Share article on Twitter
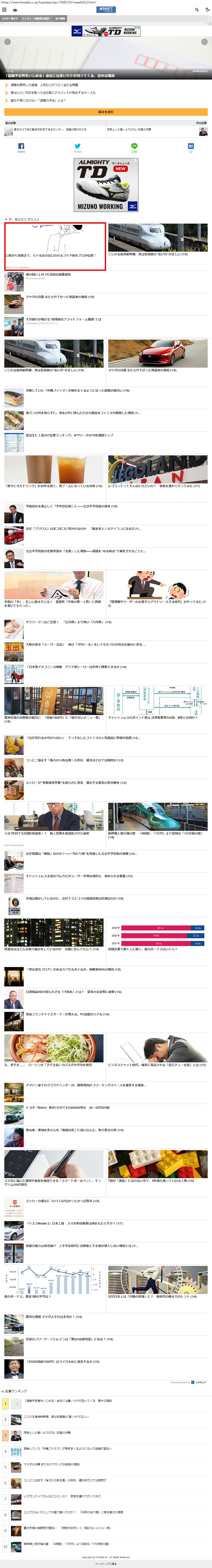Viewport: 212px width, 1568px height. (x=77, y=147)
